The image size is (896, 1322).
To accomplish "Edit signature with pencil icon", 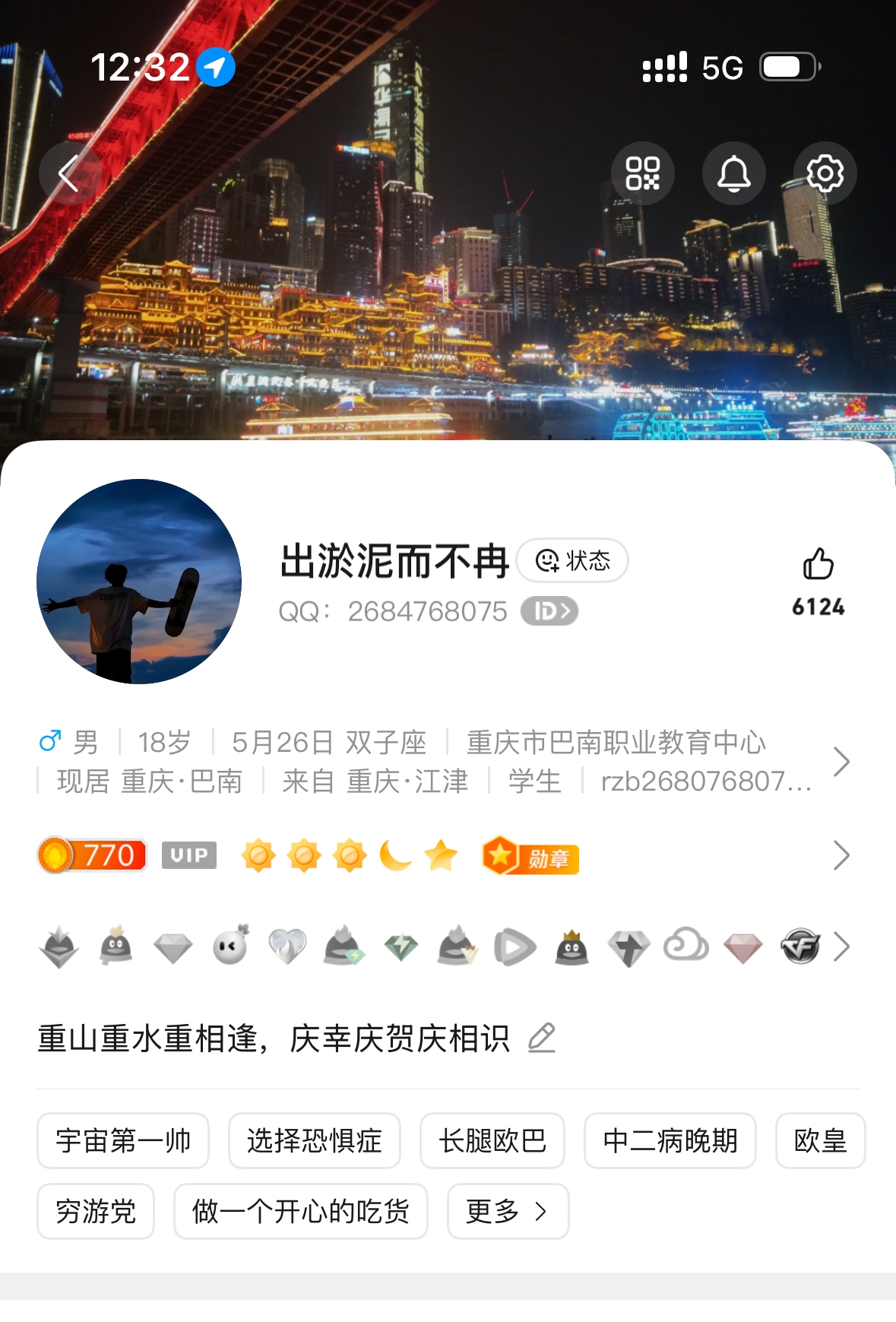I will pyautogui.click(x=542, y=1038).
